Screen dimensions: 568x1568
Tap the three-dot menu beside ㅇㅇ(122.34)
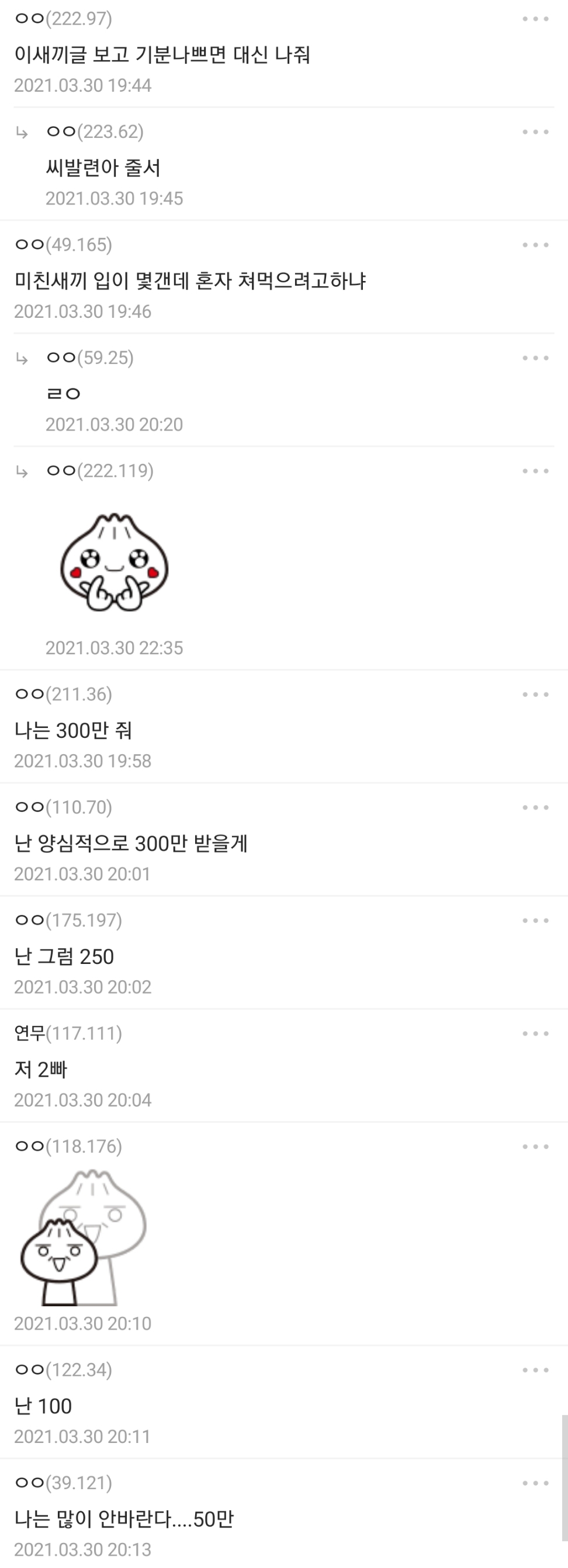[x=535, y=1370]
